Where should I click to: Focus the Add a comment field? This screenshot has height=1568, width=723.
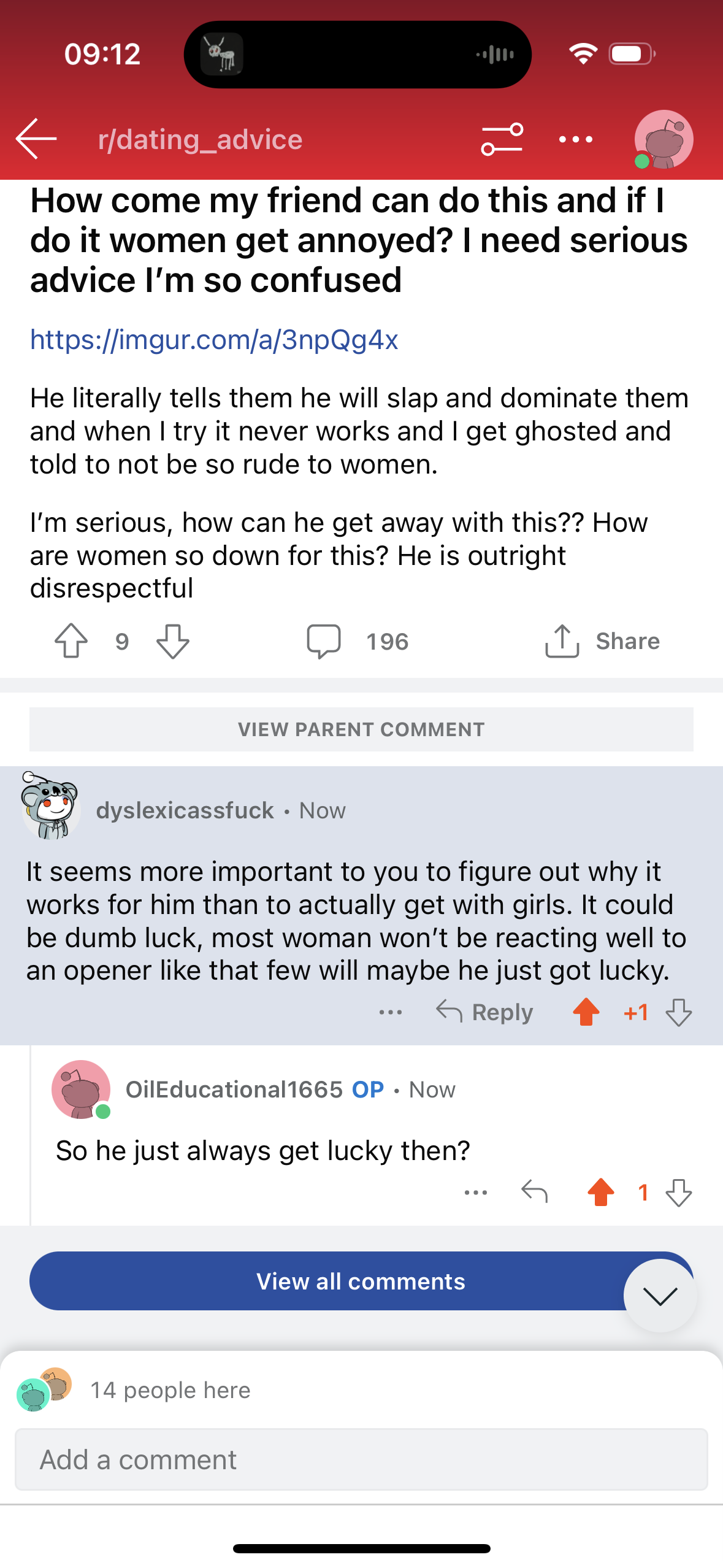[361, 1459]
